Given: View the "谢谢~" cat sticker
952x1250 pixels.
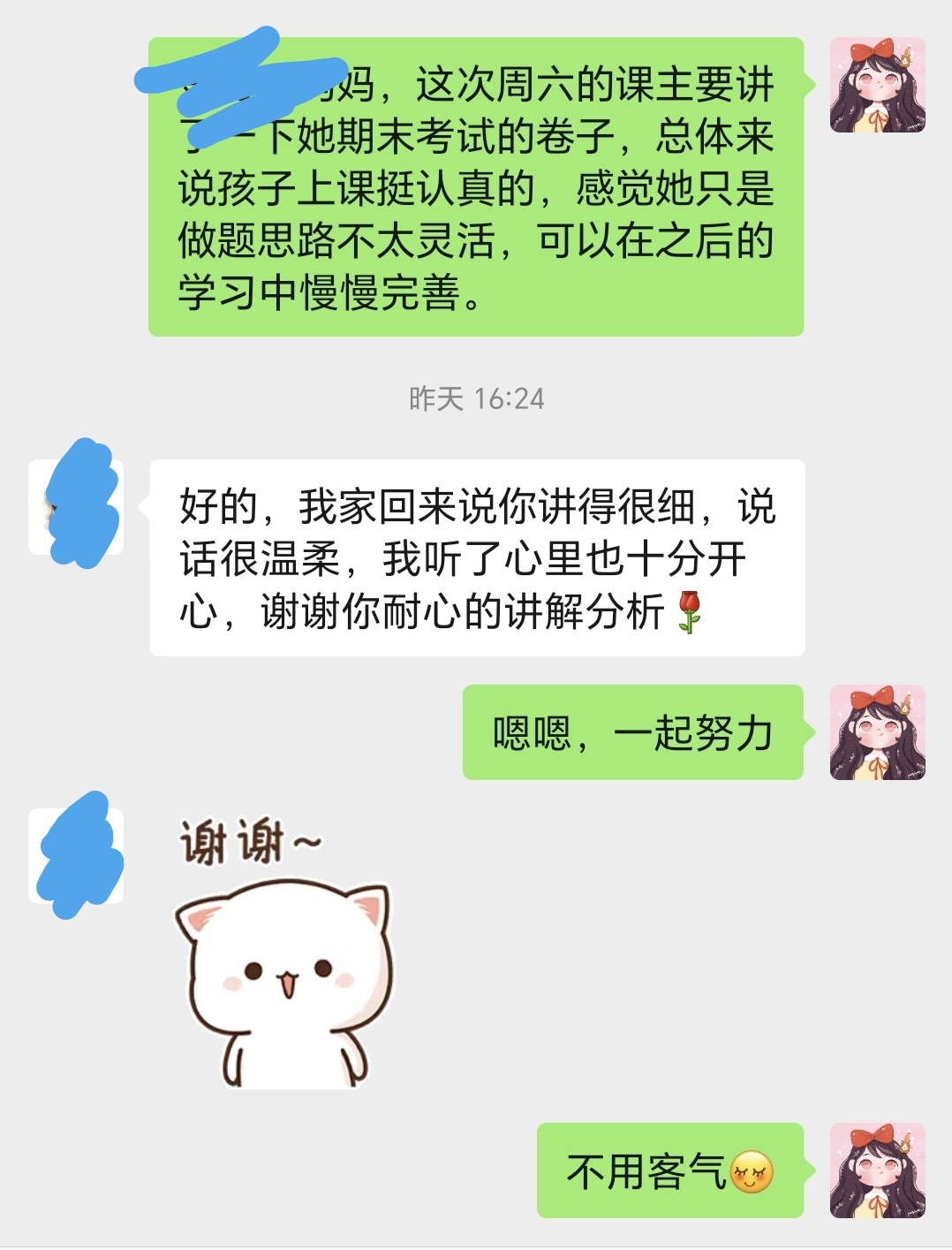Looking at the screenshot, I should 283,954.
